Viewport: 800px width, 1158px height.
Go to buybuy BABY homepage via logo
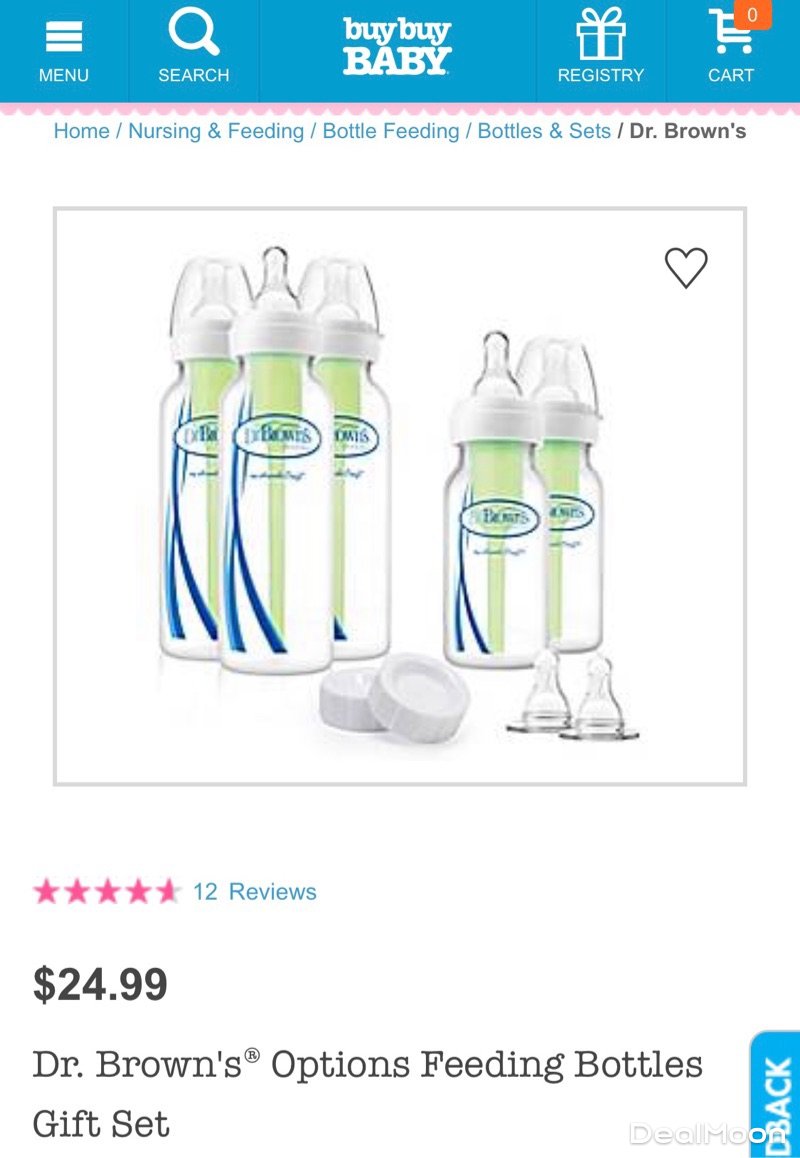point(397,47)
